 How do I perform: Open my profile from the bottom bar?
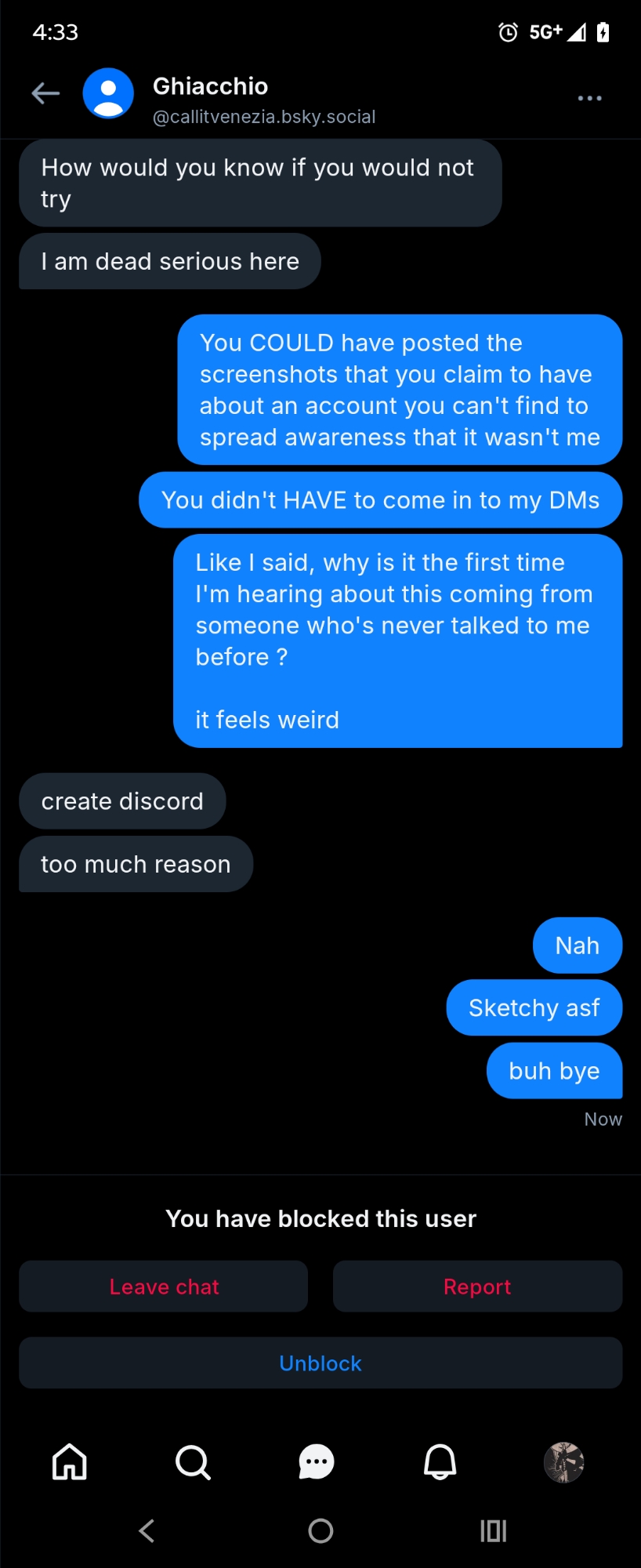pyautogui.click(x=563, y=1462)
